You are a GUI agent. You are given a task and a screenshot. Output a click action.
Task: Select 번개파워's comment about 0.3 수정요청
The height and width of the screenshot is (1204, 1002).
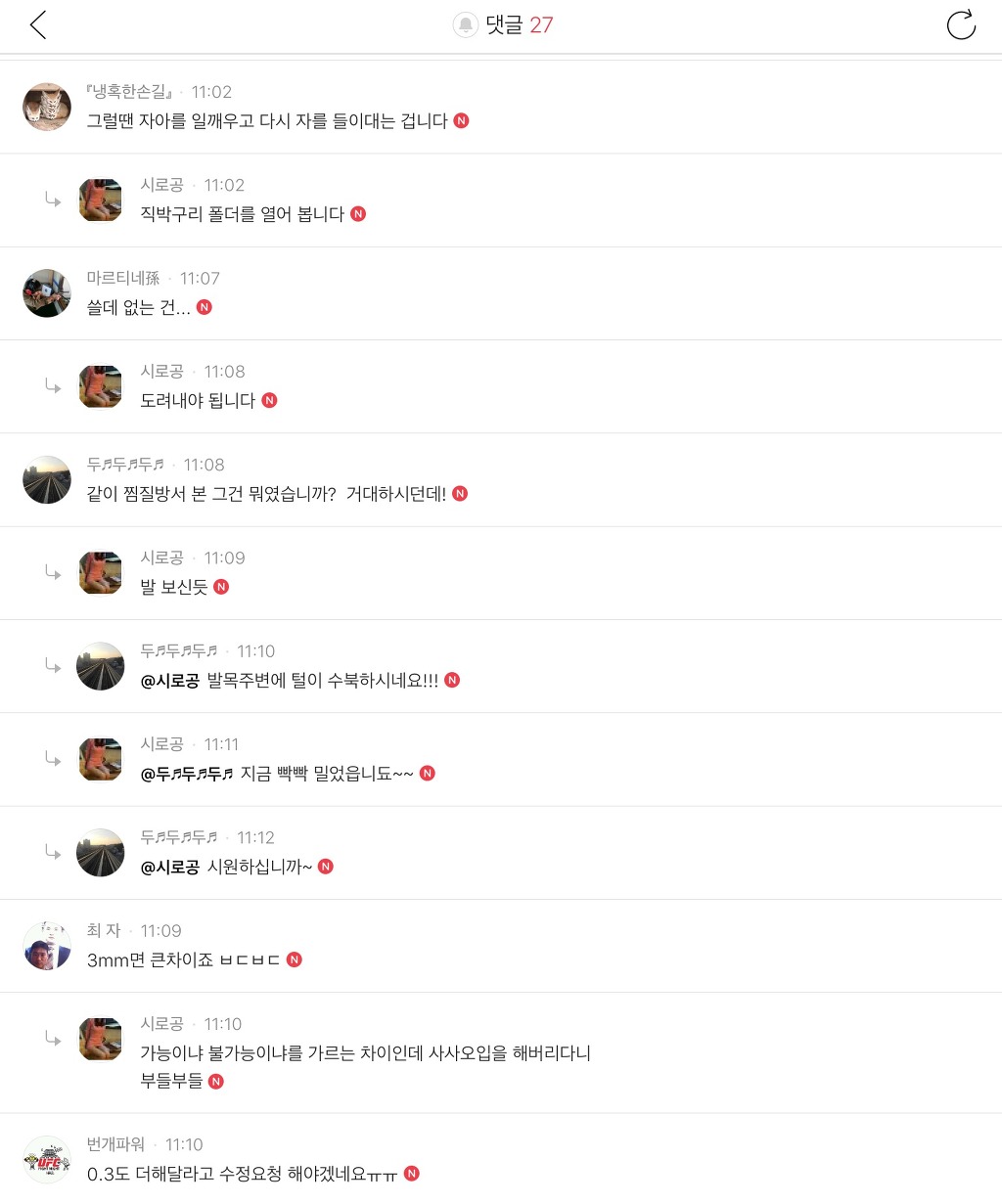tap(242, 1174)
